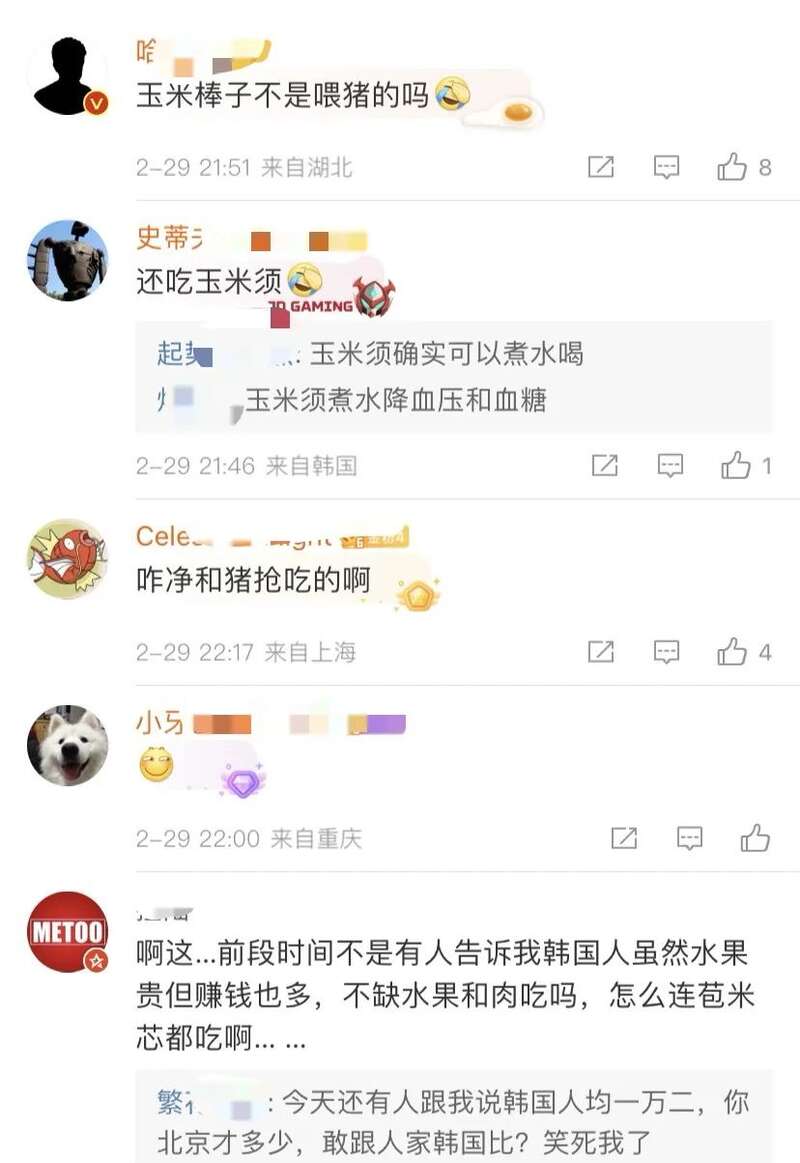Share the comment 玉米棒子不是喂猪的吗
The height and width of the screenshot is (1163, 800).
point(600,167)
